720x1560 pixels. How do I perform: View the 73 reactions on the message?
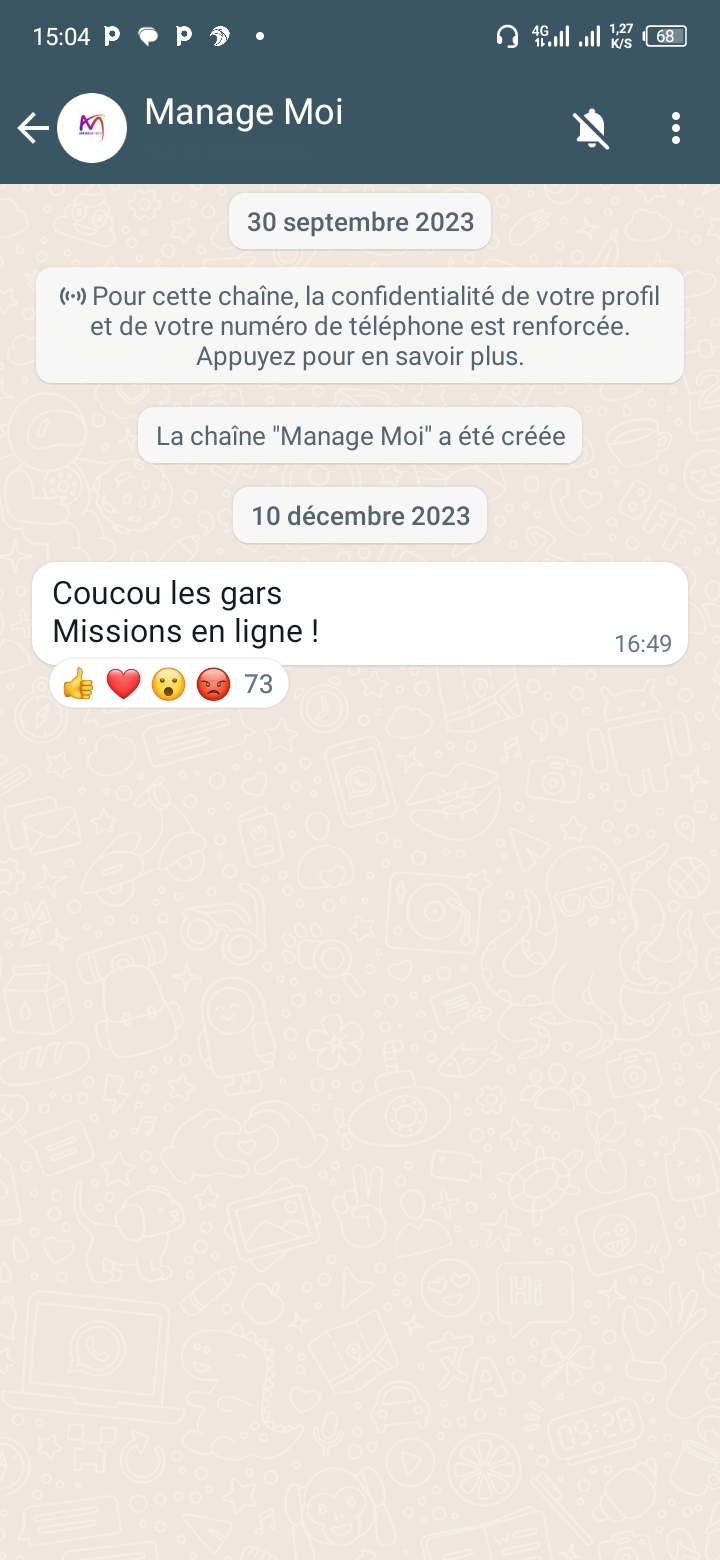click(169, 684)
